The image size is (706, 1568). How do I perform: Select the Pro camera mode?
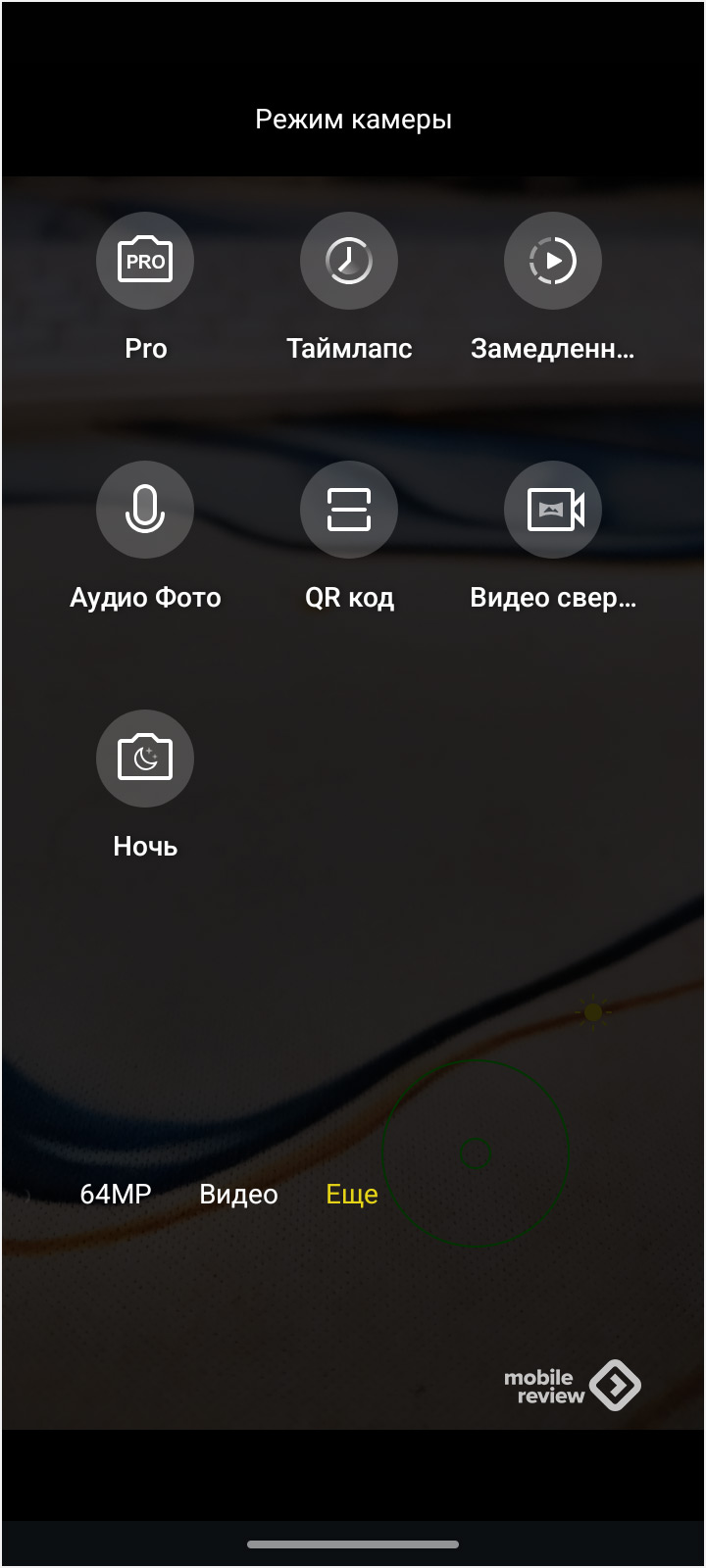pyautogui.click(x=145, y=261)
